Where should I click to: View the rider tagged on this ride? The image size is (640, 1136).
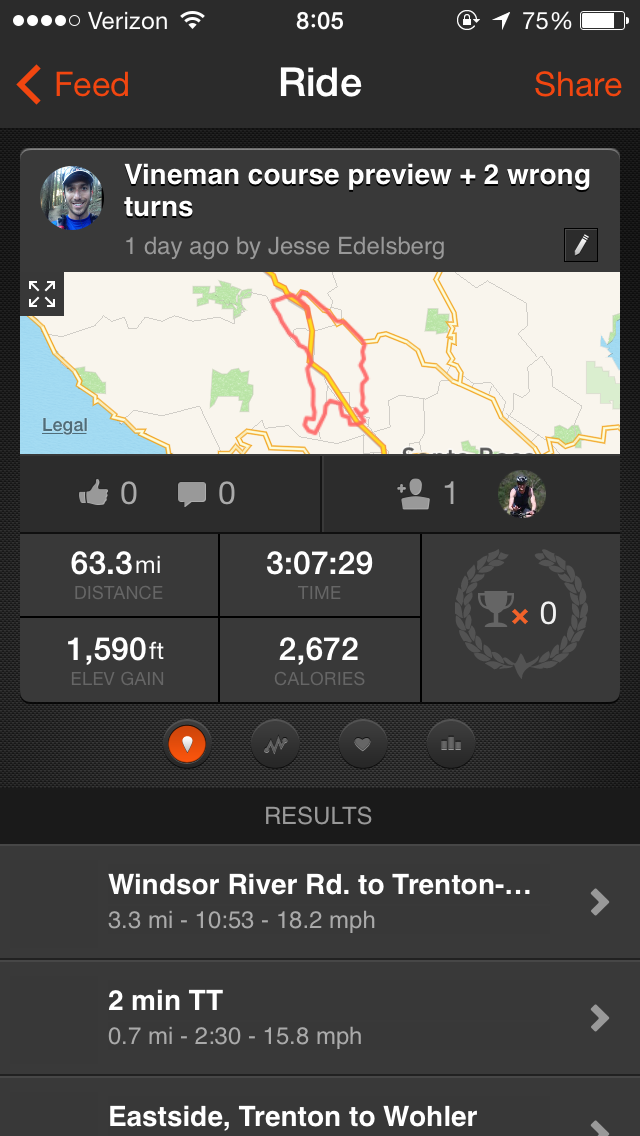[x=521, y=494]
